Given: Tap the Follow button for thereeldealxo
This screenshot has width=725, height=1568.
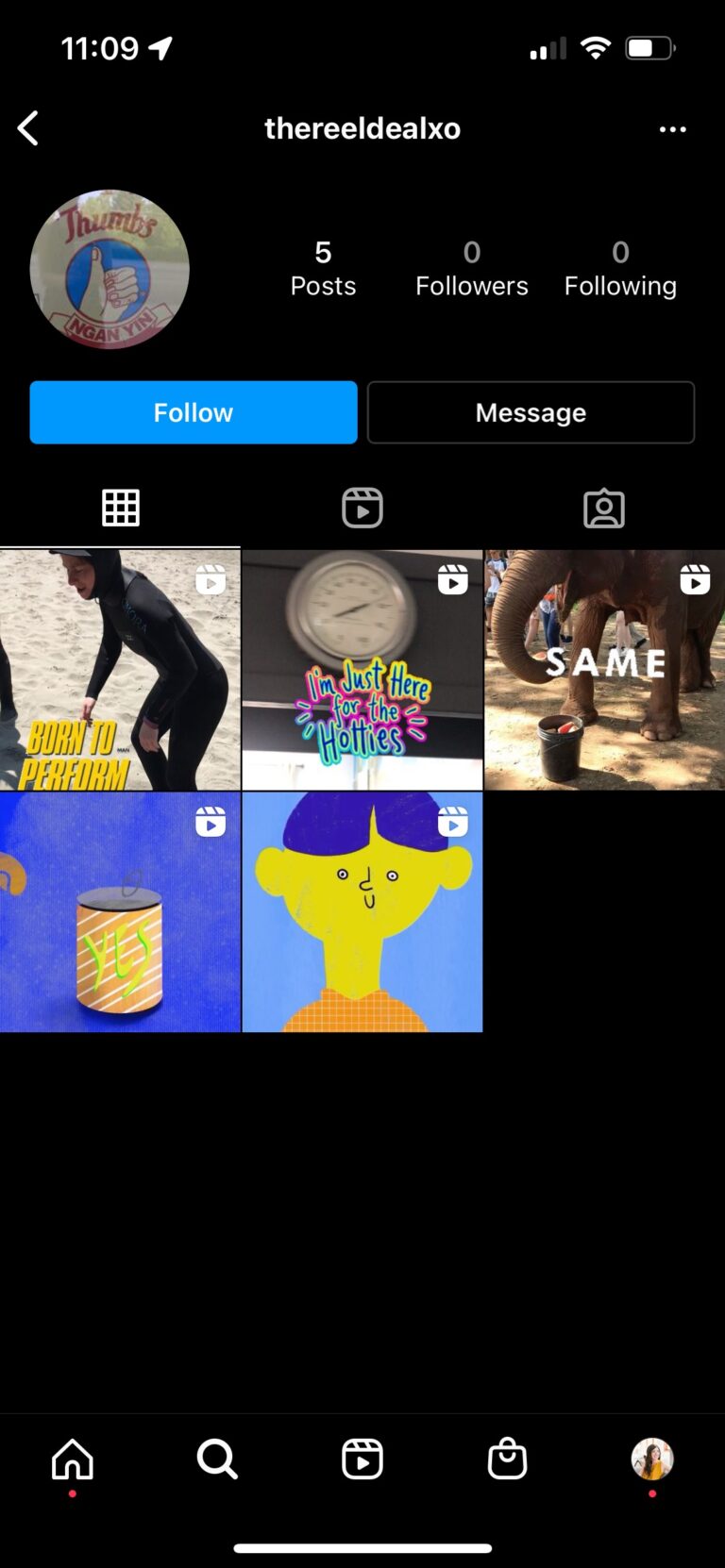Looking at the screenshot, I should pos(193,412).
